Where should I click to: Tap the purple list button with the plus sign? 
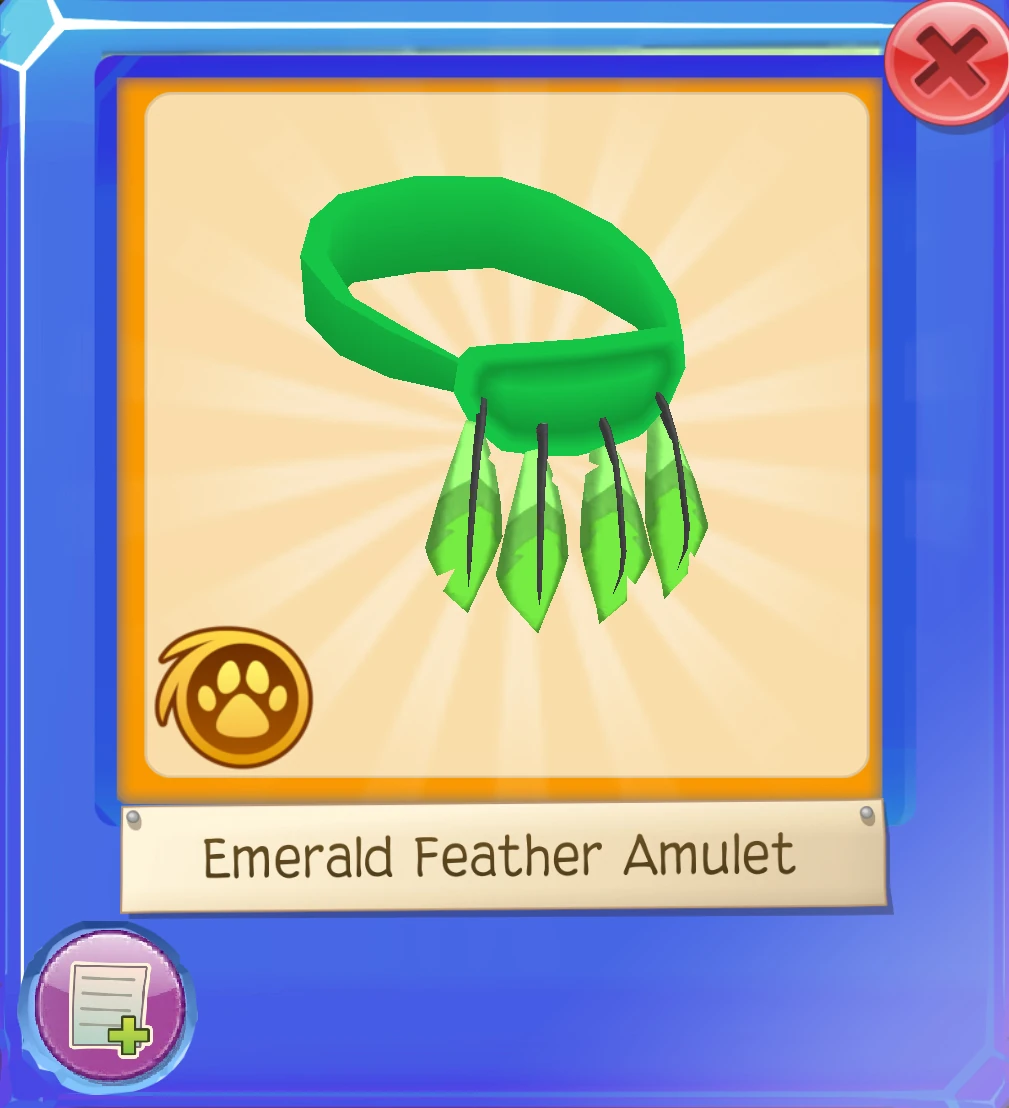click(109, 1006)
